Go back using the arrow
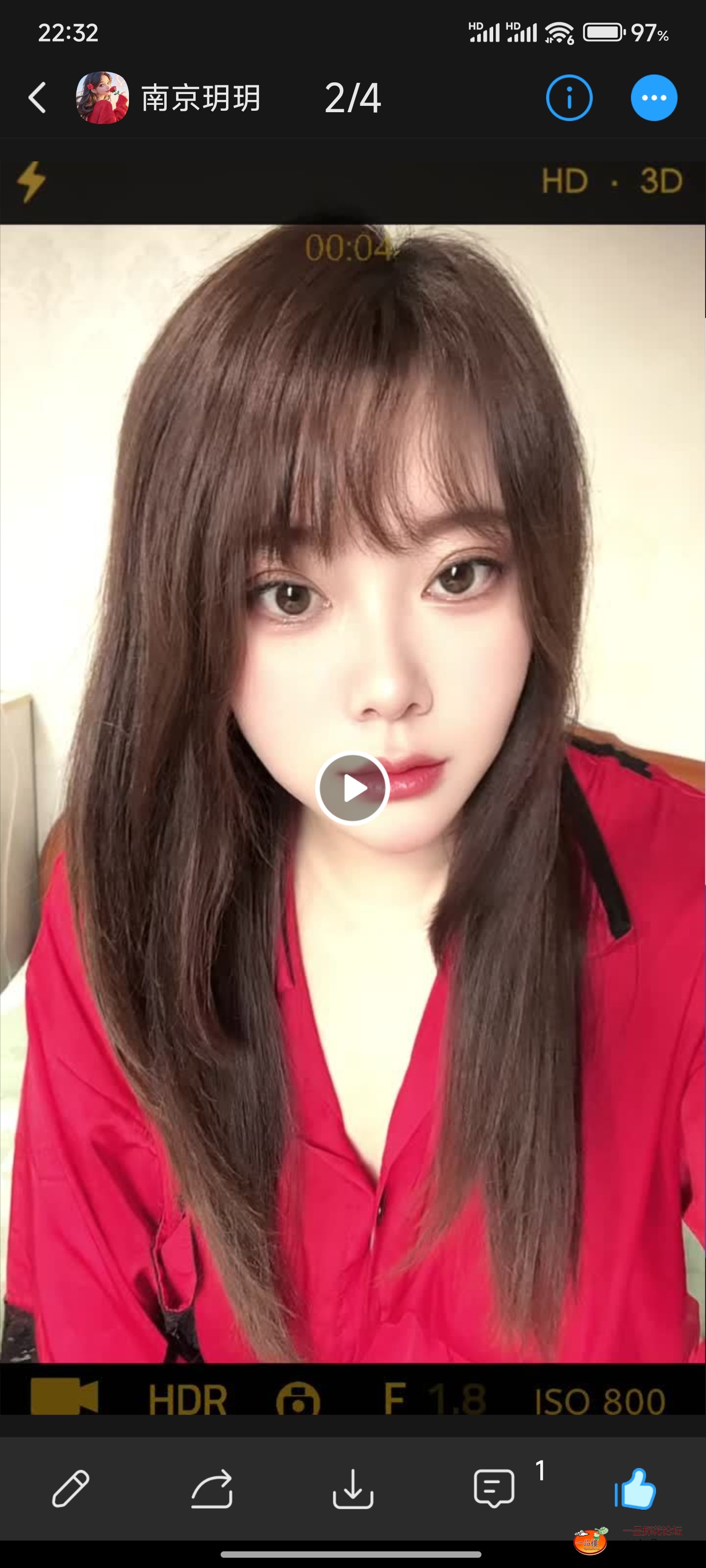 click(37, 98)
